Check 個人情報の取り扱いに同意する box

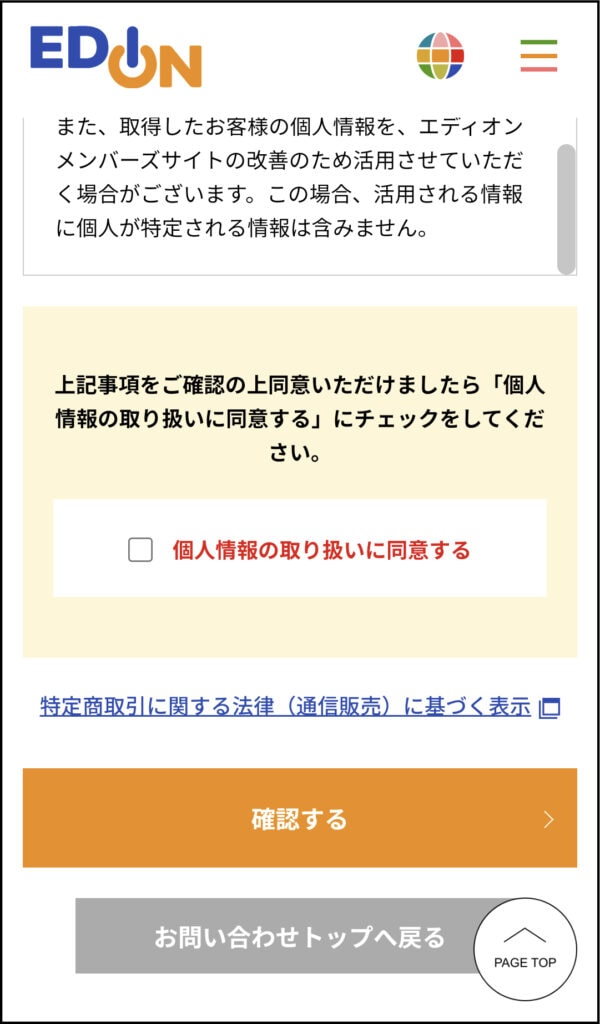pos(140,550)
